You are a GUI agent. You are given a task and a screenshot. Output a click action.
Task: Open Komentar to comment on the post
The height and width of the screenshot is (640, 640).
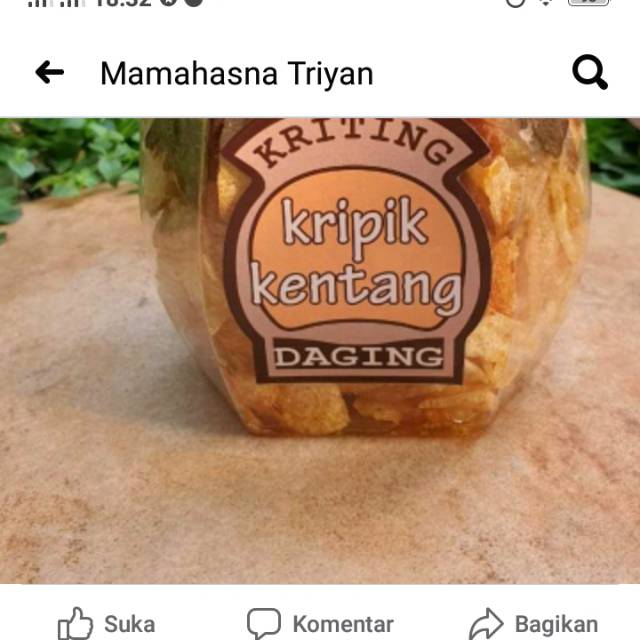pos(320,624)
